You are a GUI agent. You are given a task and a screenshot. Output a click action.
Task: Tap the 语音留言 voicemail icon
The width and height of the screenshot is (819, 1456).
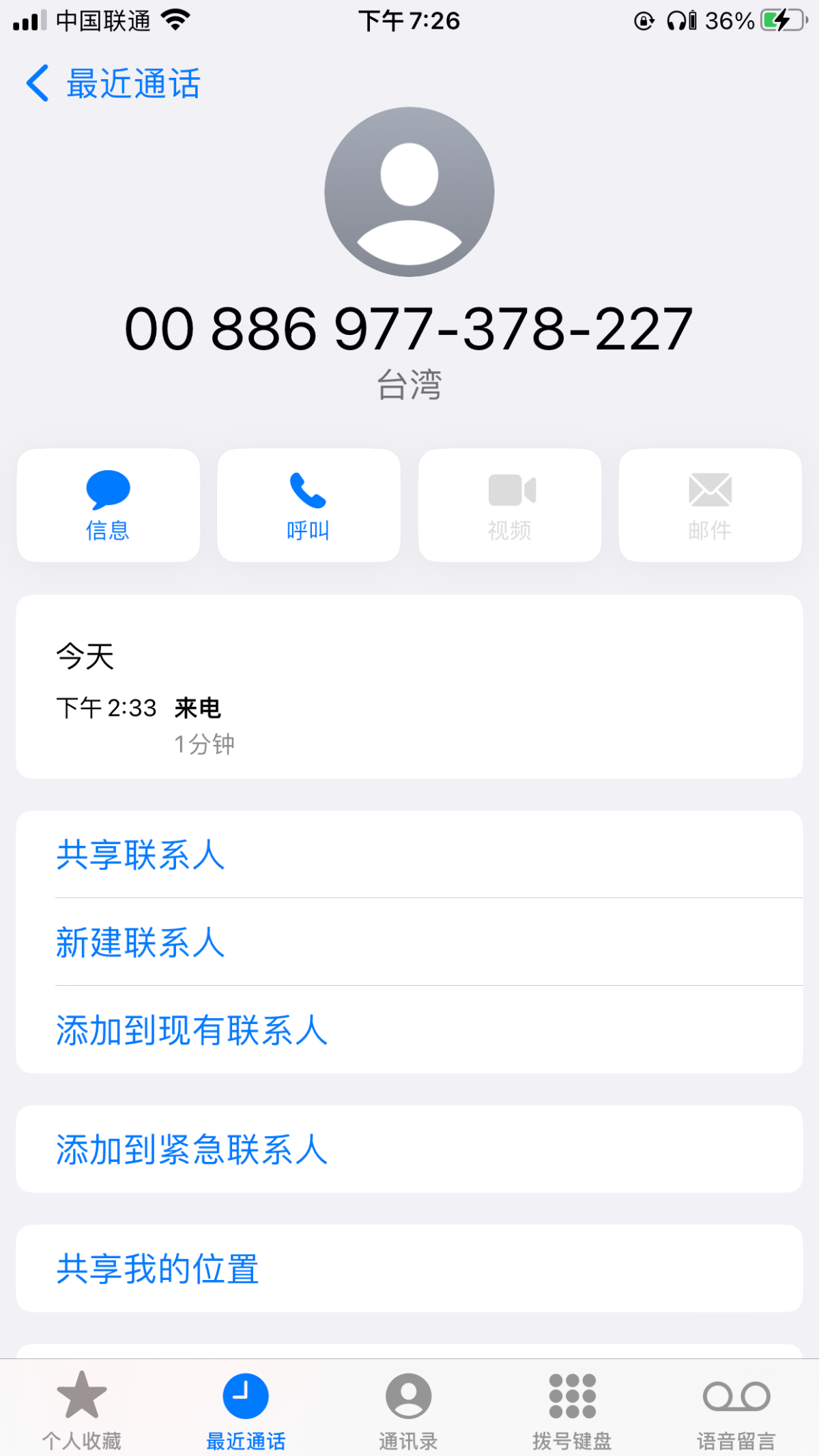pyautogui.click(x=736, y=1397)
